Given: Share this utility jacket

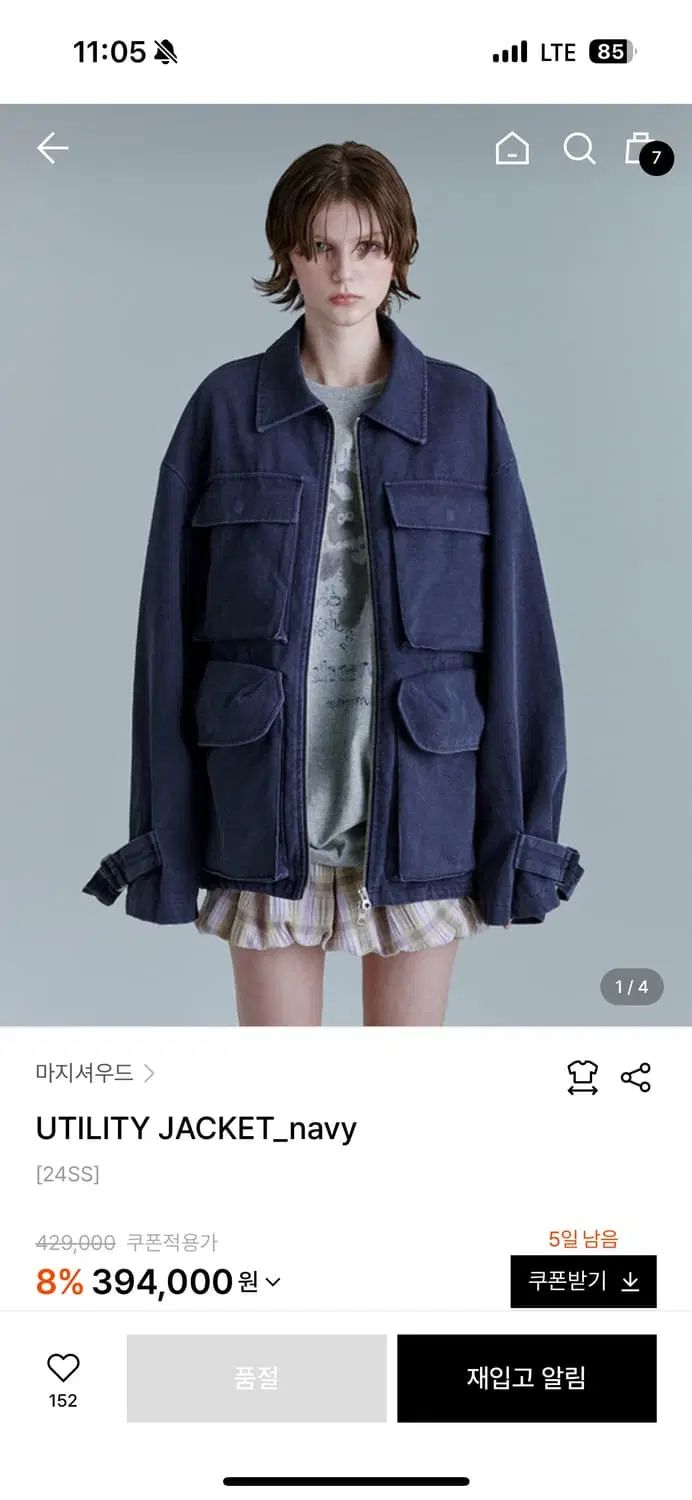Looking at the screenshot, I should click(636, 1077).
